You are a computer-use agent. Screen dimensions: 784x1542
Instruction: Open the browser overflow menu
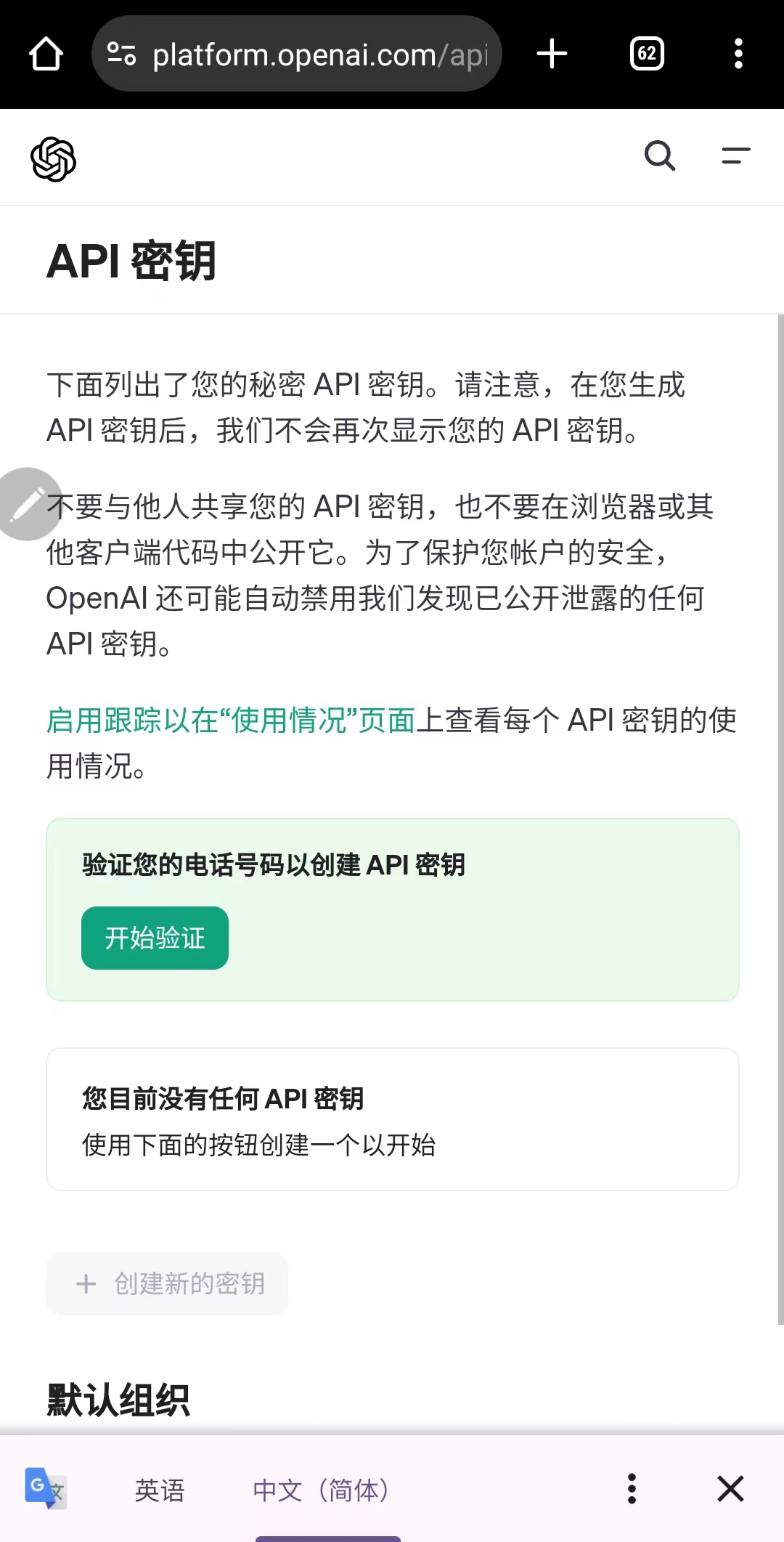pos(738,54)
